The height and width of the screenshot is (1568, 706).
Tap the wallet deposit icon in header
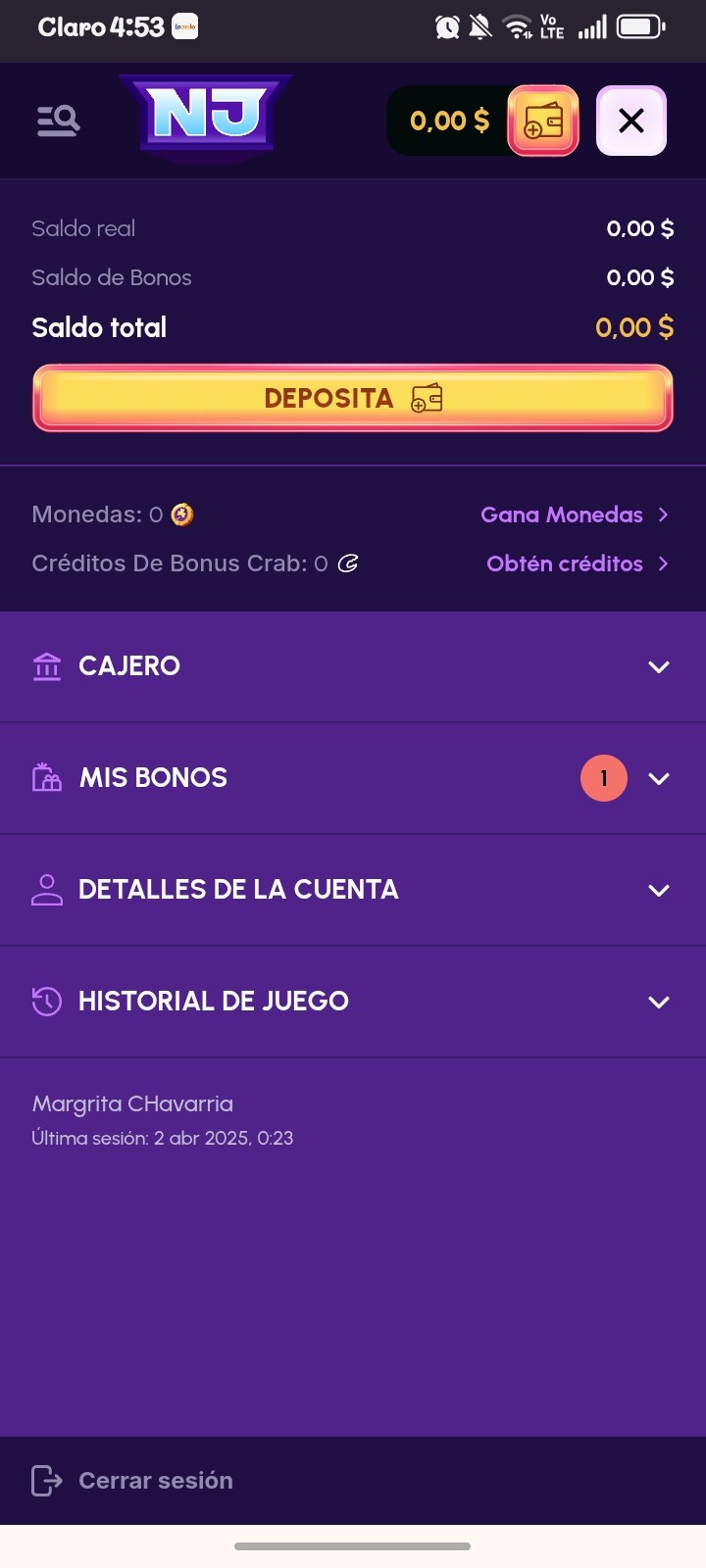pos(543,121)
